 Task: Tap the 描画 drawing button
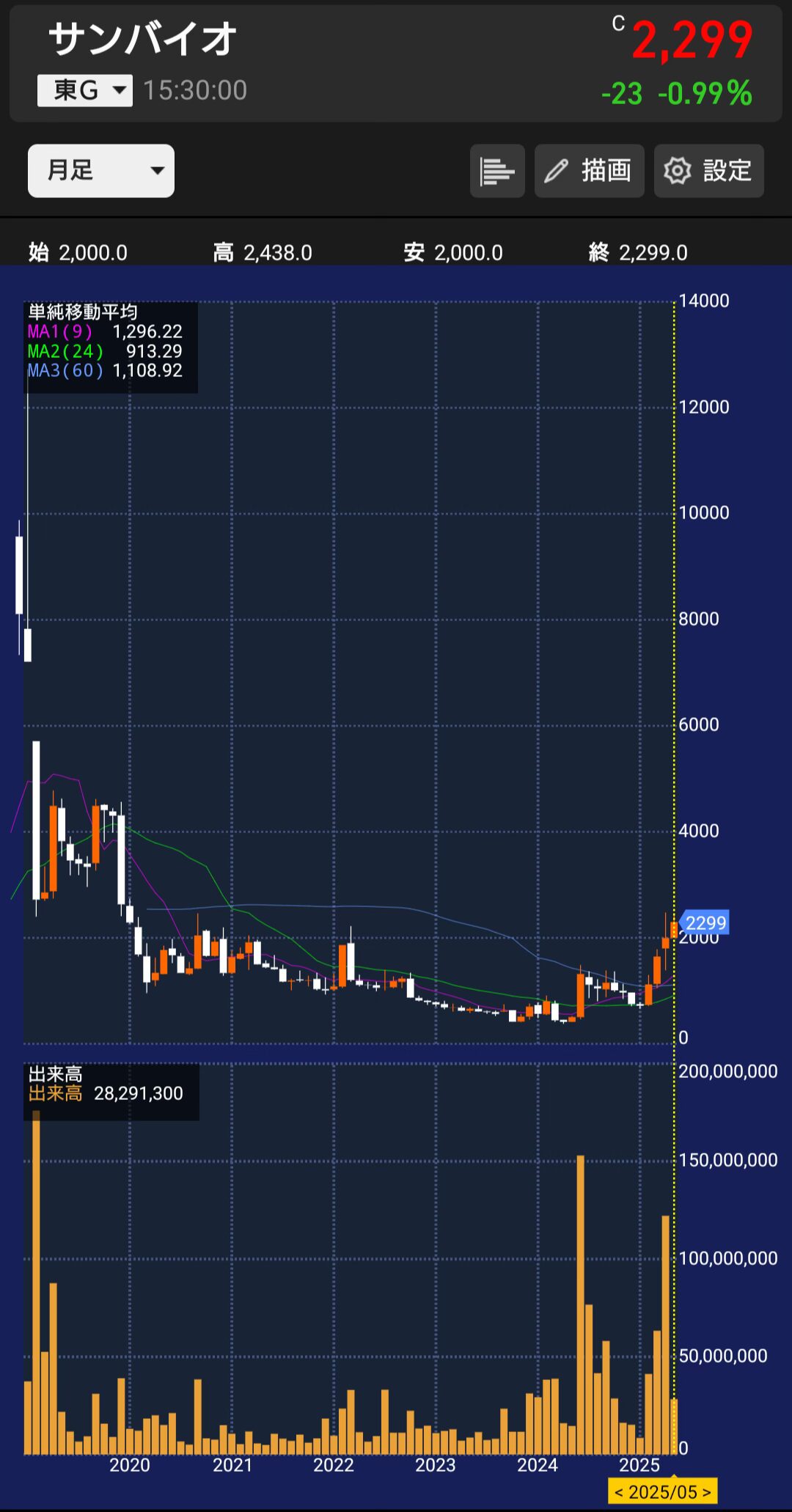point(590,171)
